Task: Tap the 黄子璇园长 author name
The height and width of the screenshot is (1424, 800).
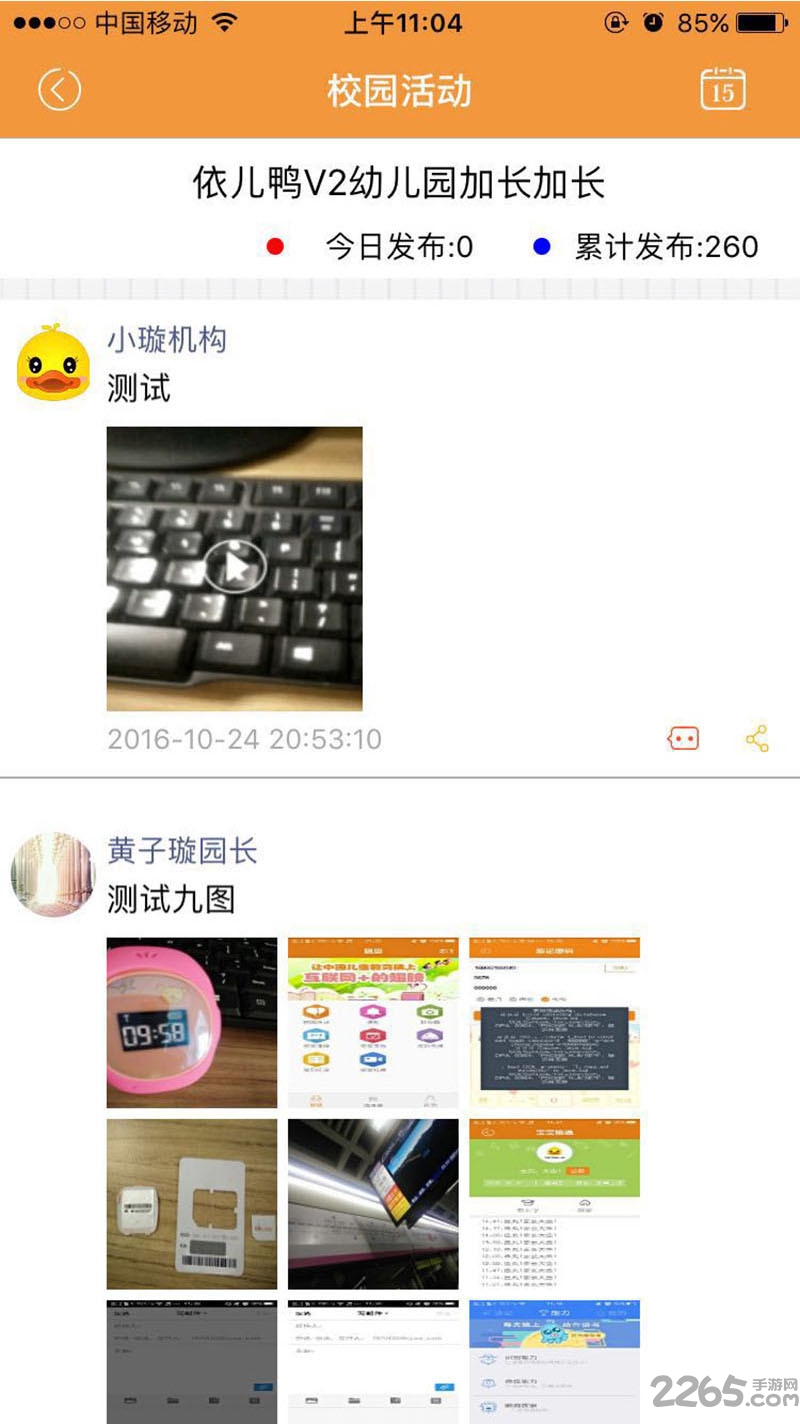Action: coord(182,851)
